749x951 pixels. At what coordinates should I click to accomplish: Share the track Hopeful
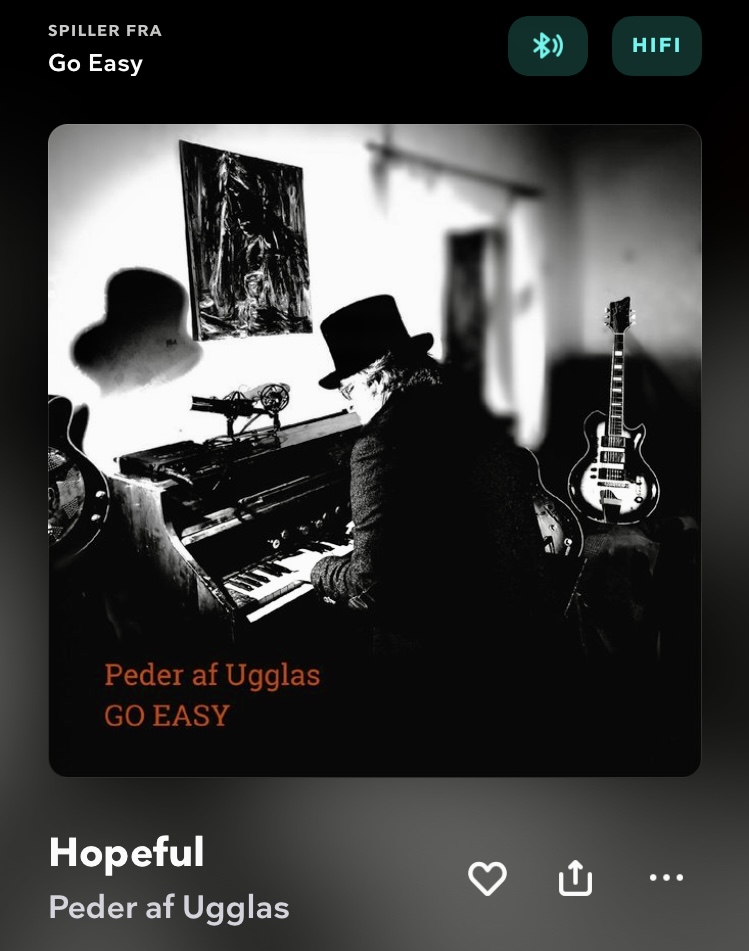[x=575, y=878]
